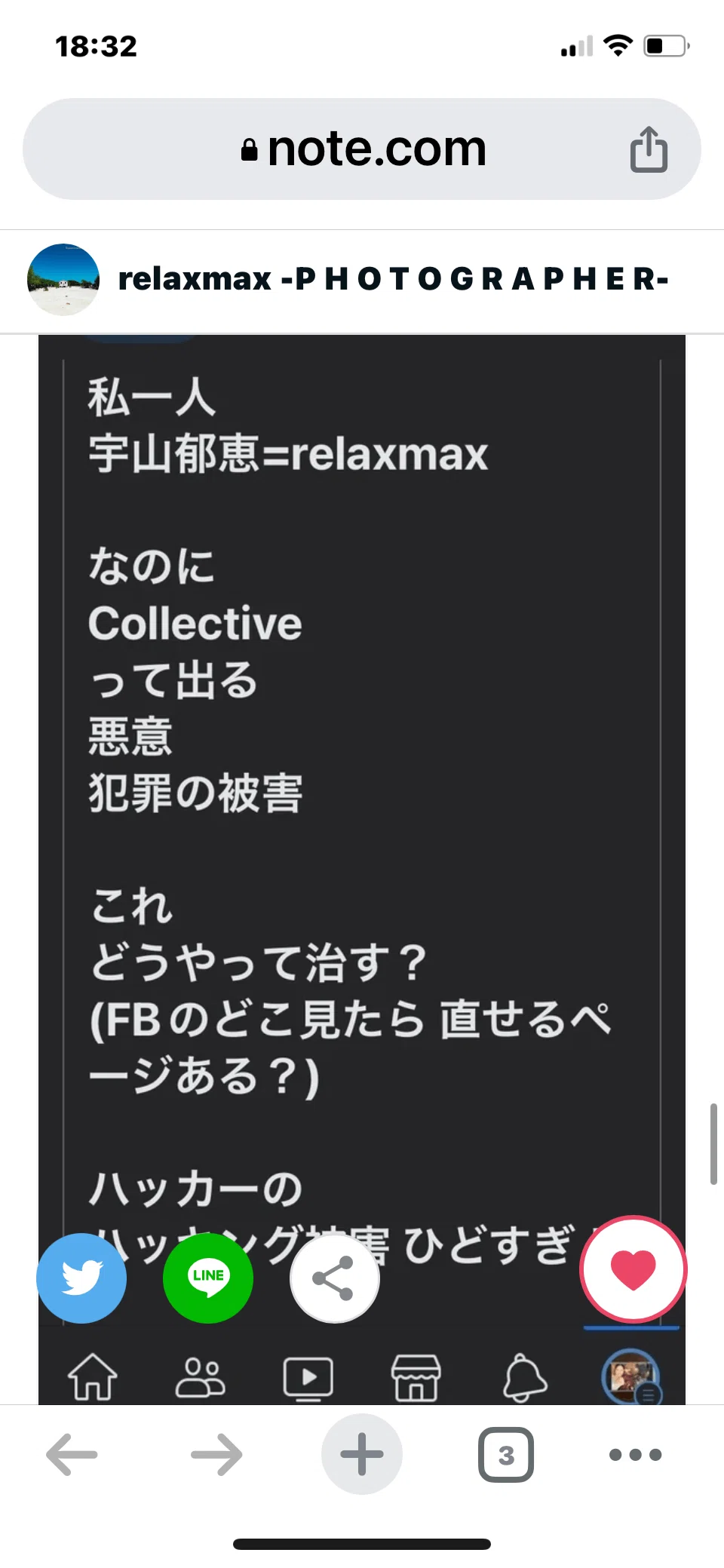Like this note with the heart
The image size is (724, 1568).
[633, 1269]
